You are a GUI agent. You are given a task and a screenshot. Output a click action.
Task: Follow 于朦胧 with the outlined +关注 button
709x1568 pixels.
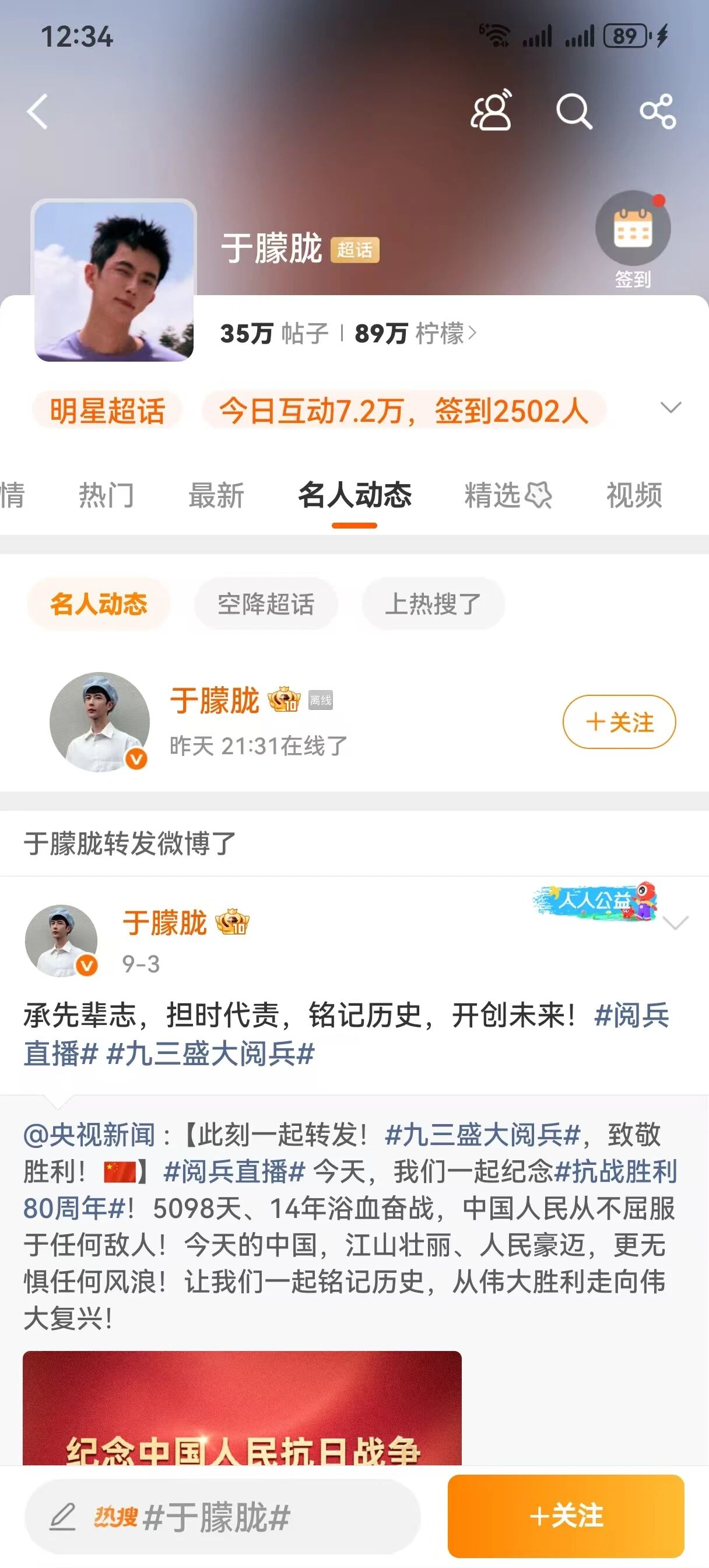point(618,722)
